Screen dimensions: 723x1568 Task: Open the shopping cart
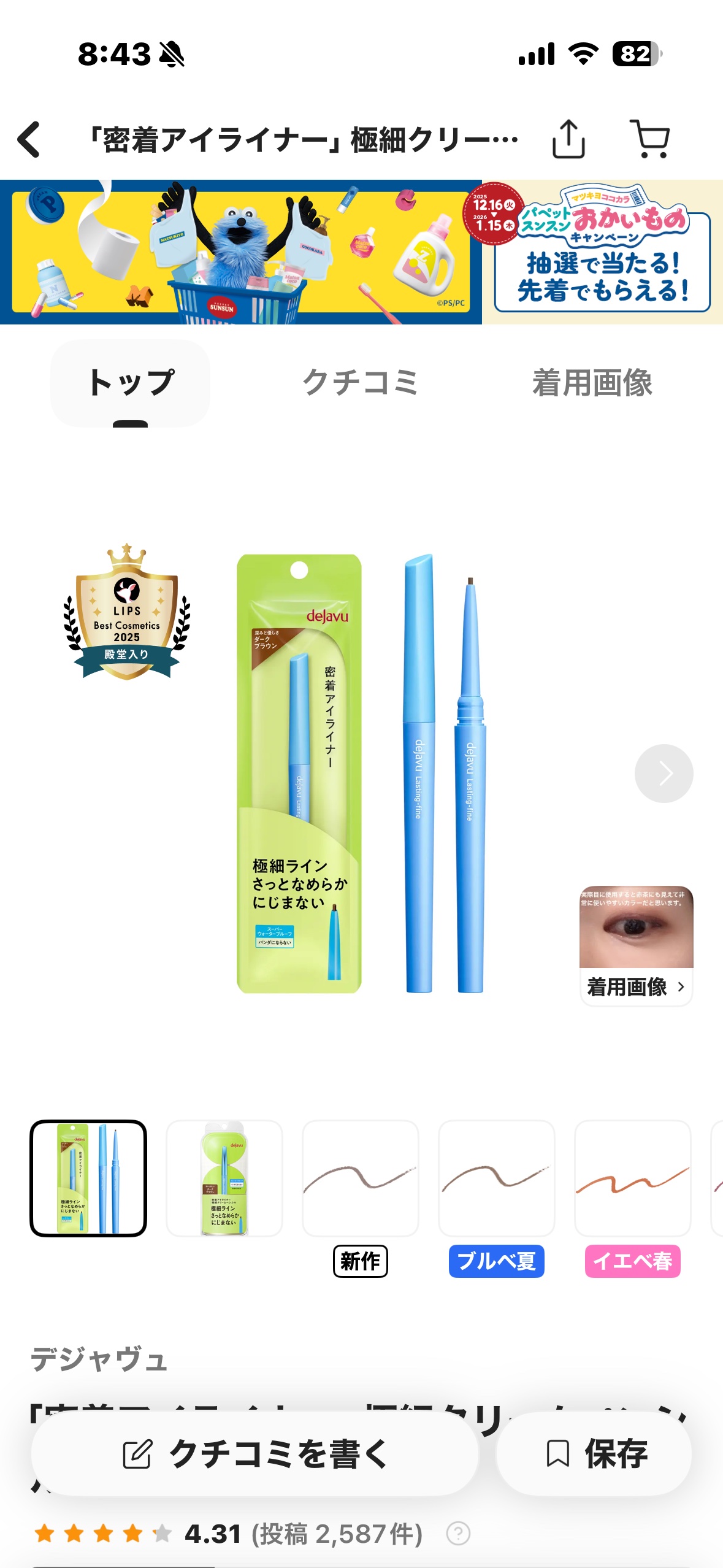point(649,140)
